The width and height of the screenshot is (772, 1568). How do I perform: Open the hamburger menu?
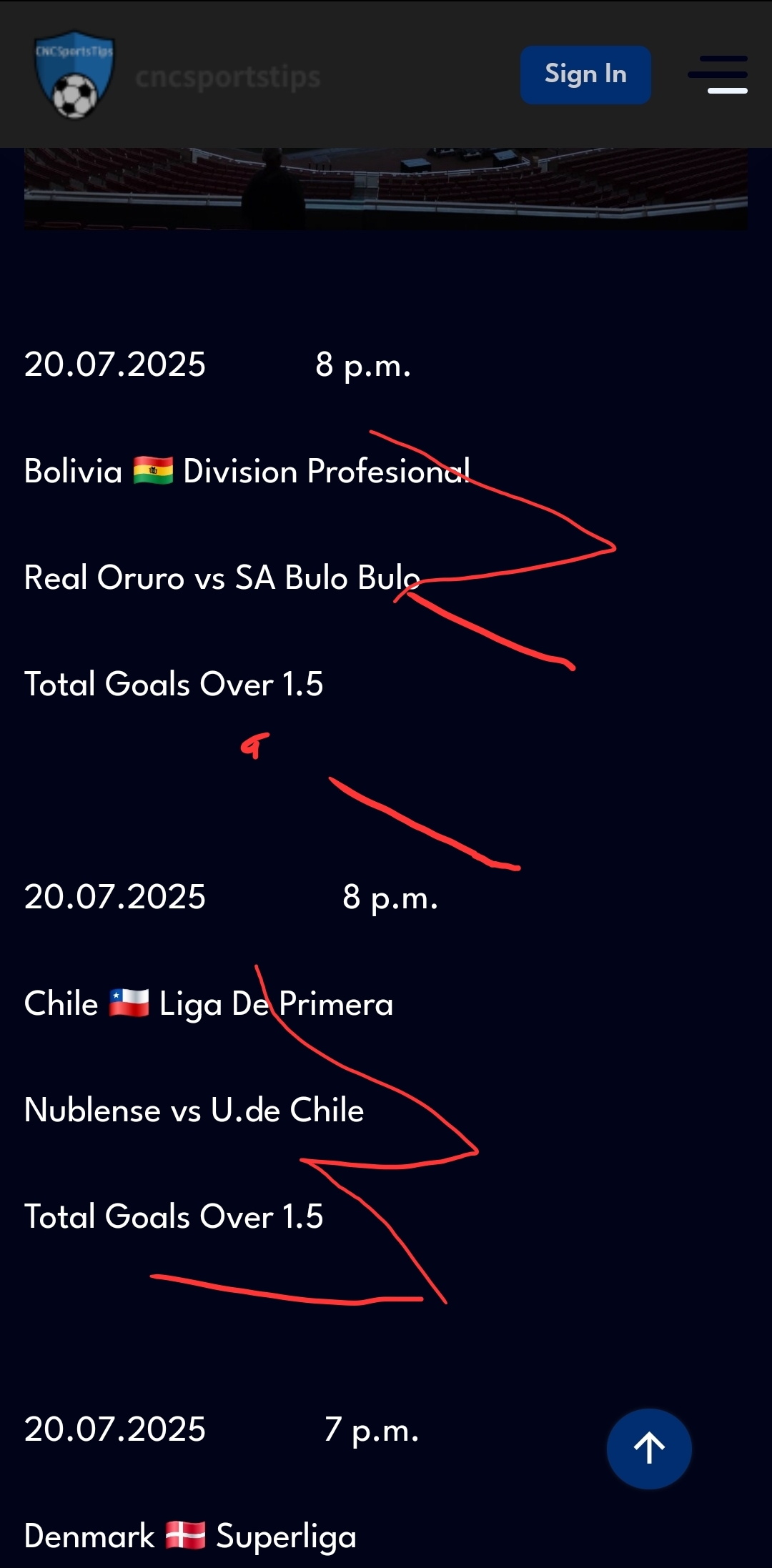point(718,74)
